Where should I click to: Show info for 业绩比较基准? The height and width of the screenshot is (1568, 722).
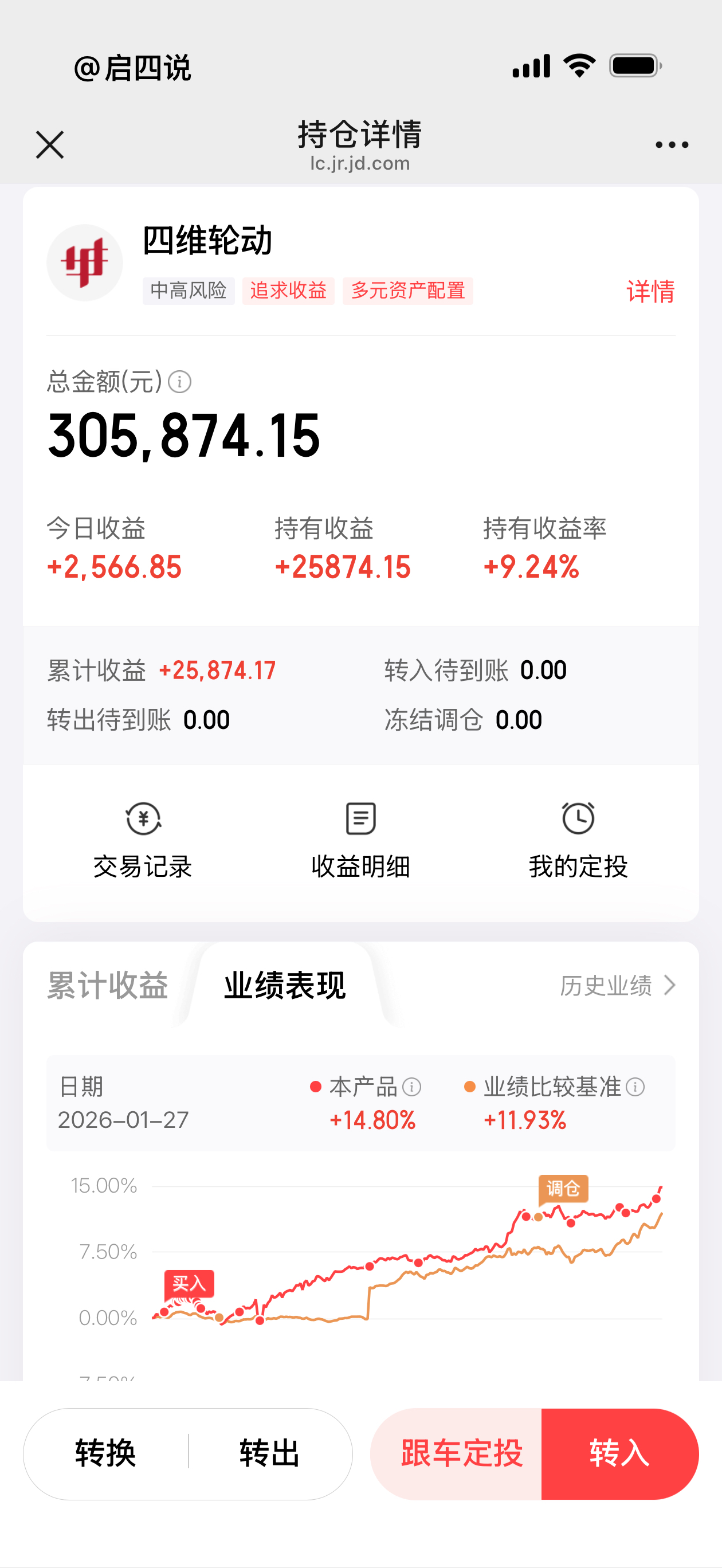pos(635,1087)
